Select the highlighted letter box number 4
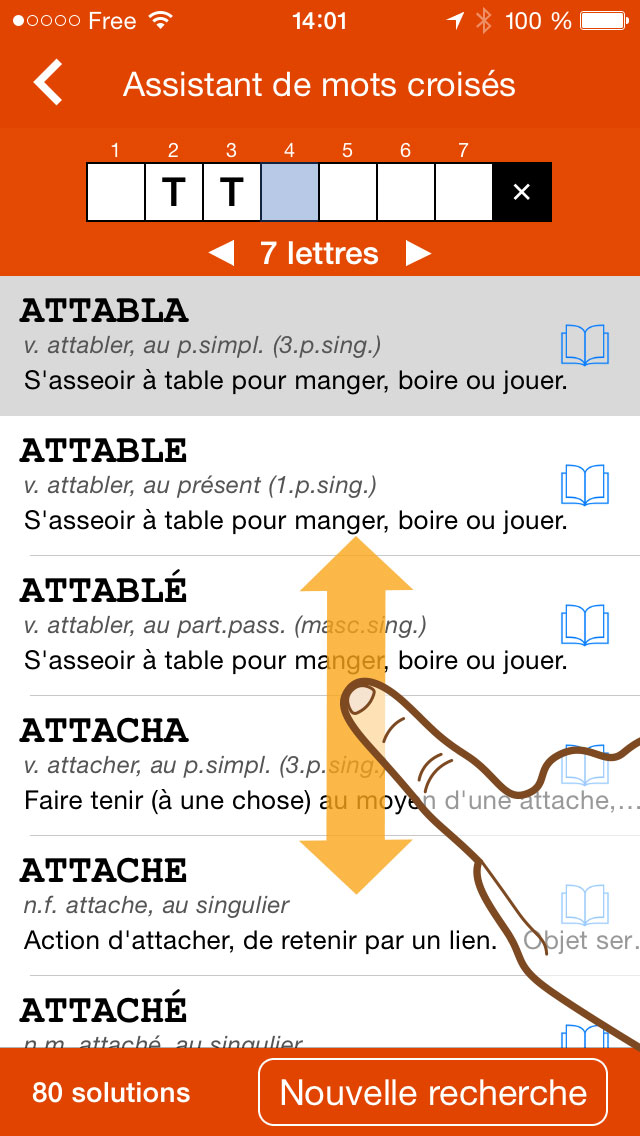Image resolution: width=640 pixels, height=1136 pixels. [x=290, y=192]
